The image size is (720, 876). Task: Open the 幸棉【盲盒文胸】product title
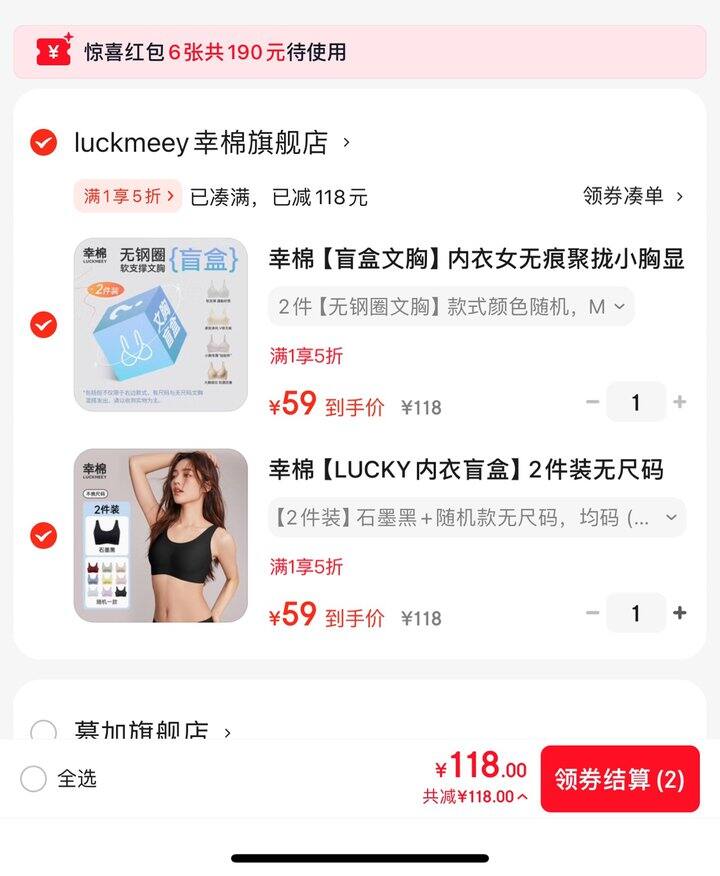(476, 259)
